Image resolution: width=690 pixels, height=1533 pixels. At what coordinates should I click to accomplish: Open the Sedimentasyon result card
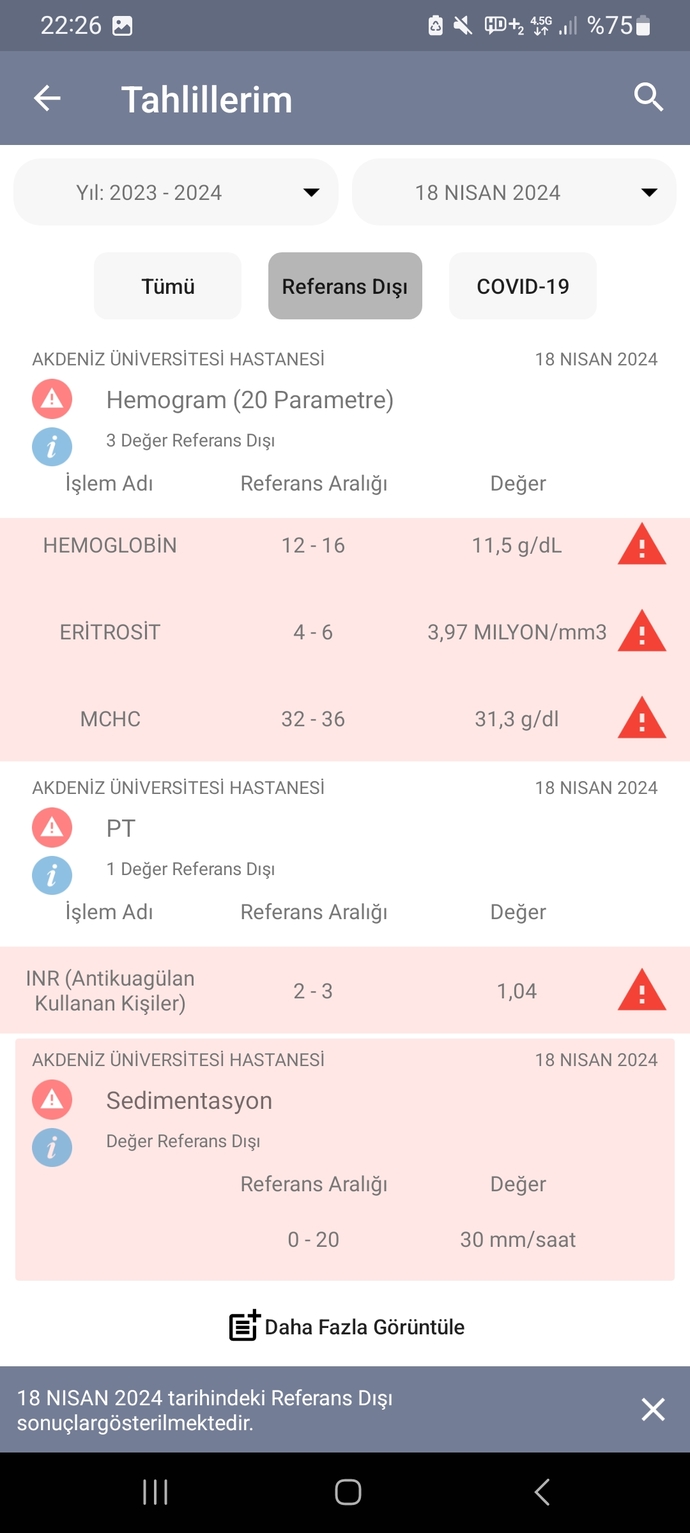pyautogui.click(x=345, y=1159)
